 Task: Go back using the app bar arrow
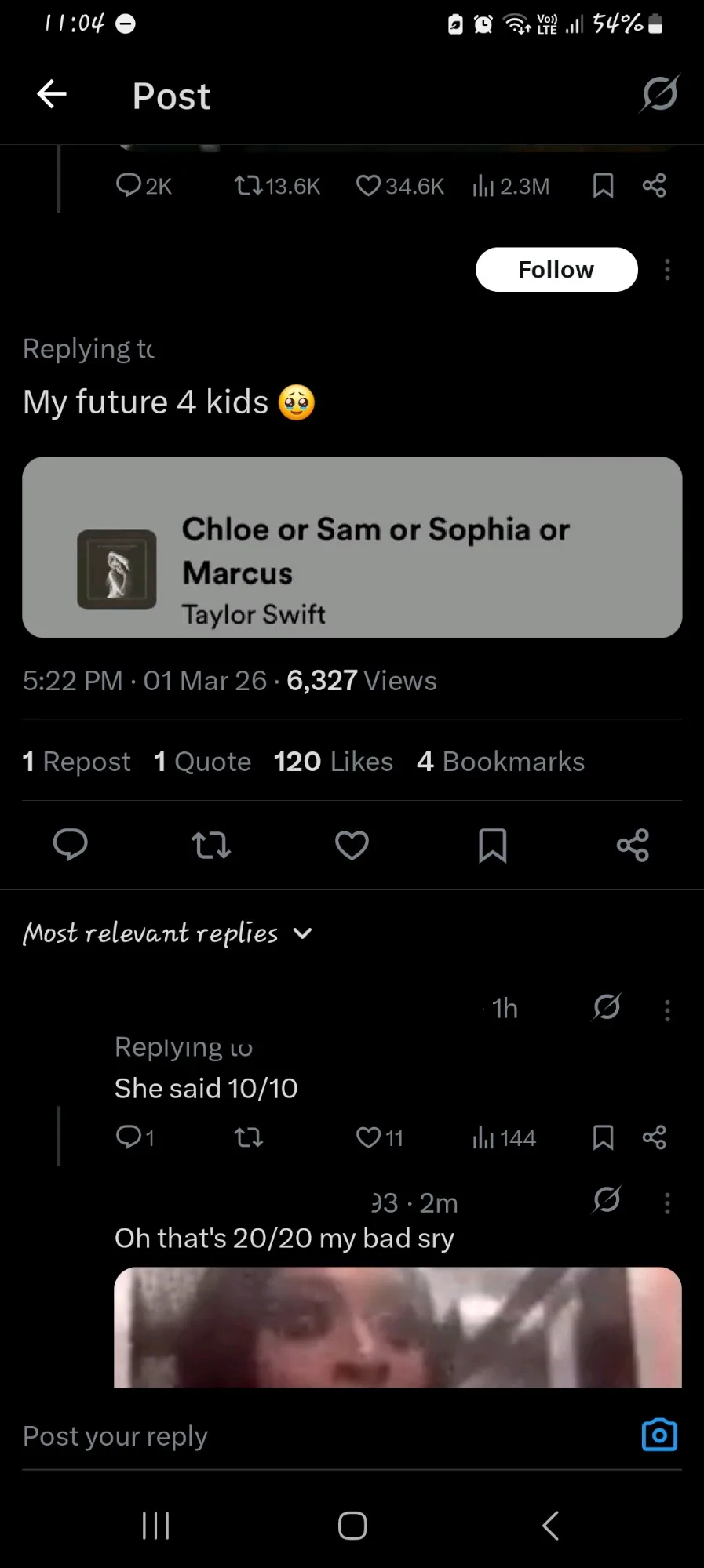[52, 95]
